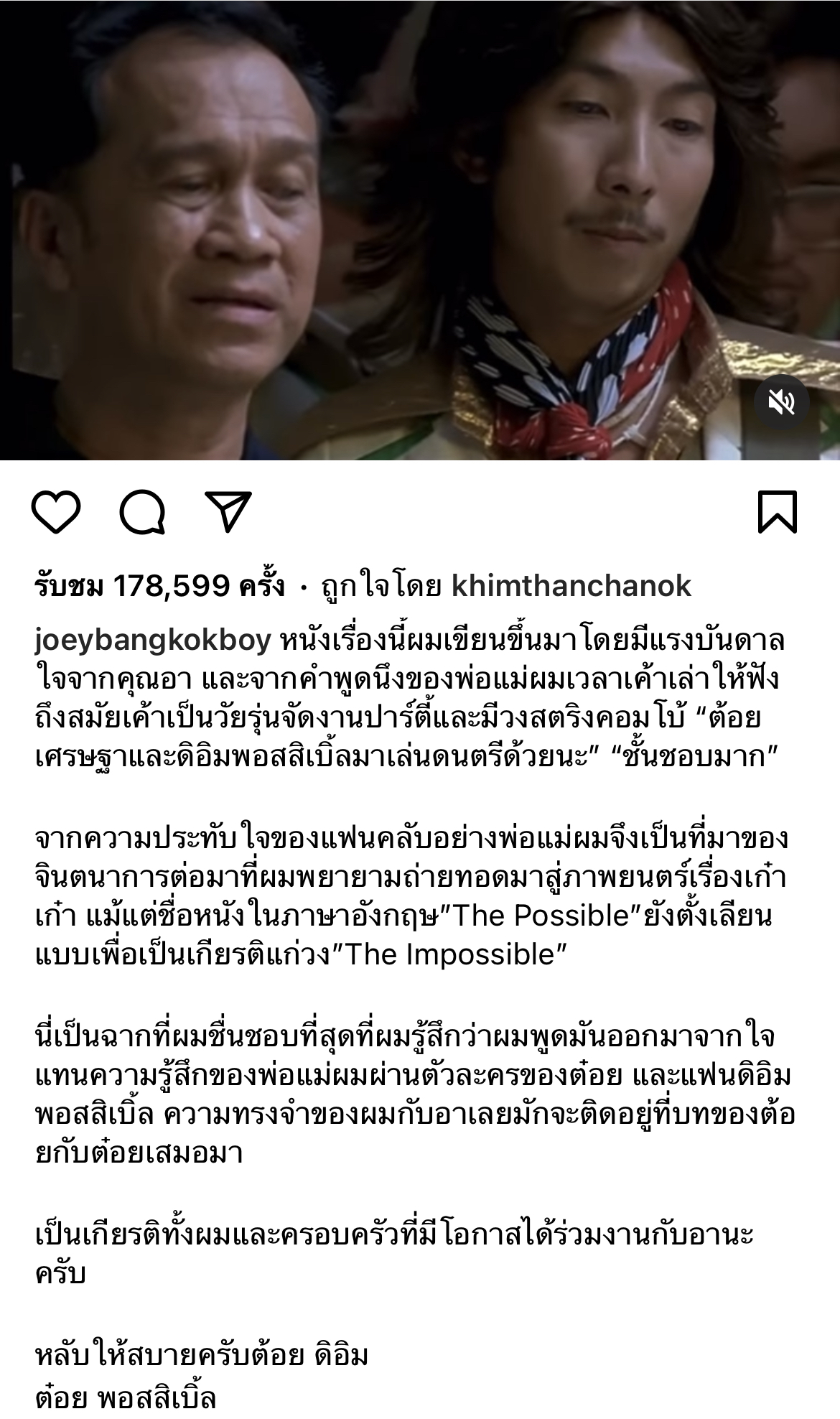The height and width of the screenshot is (1419, 840).
Task: Like this video post
Action: (56, 513)
